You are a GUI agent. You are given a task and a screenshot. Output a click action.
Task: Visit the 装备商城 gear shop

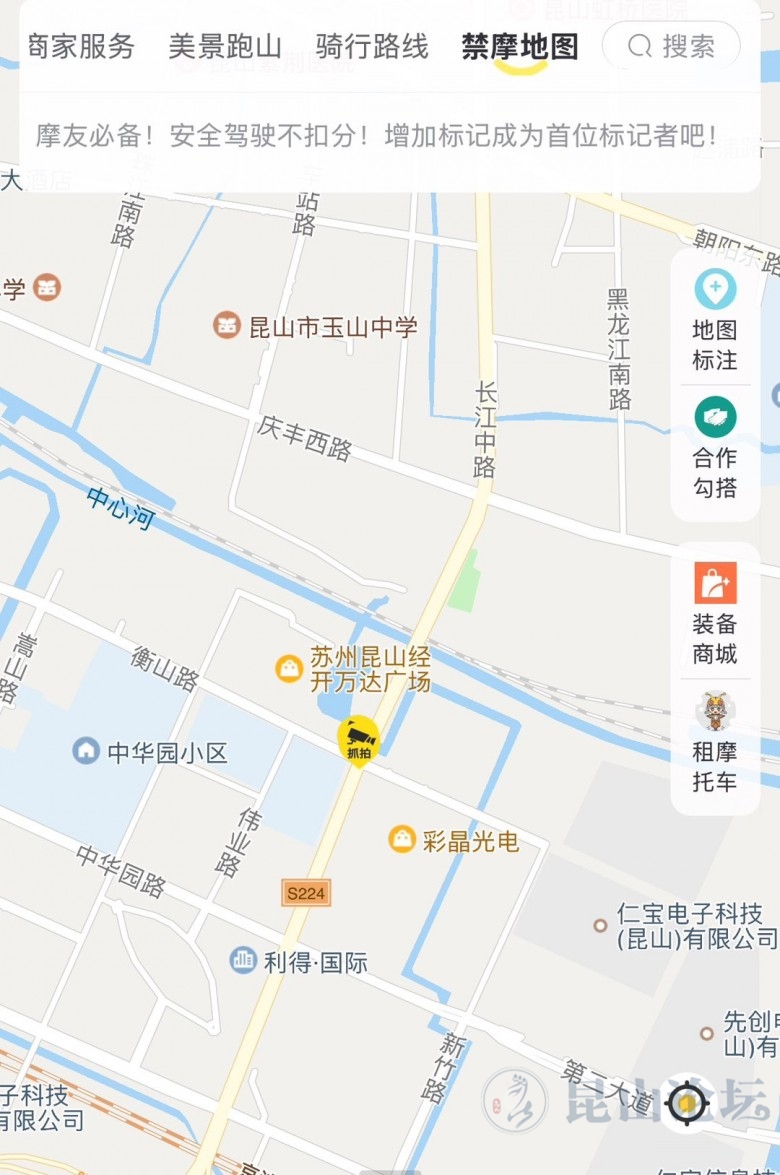715,614
